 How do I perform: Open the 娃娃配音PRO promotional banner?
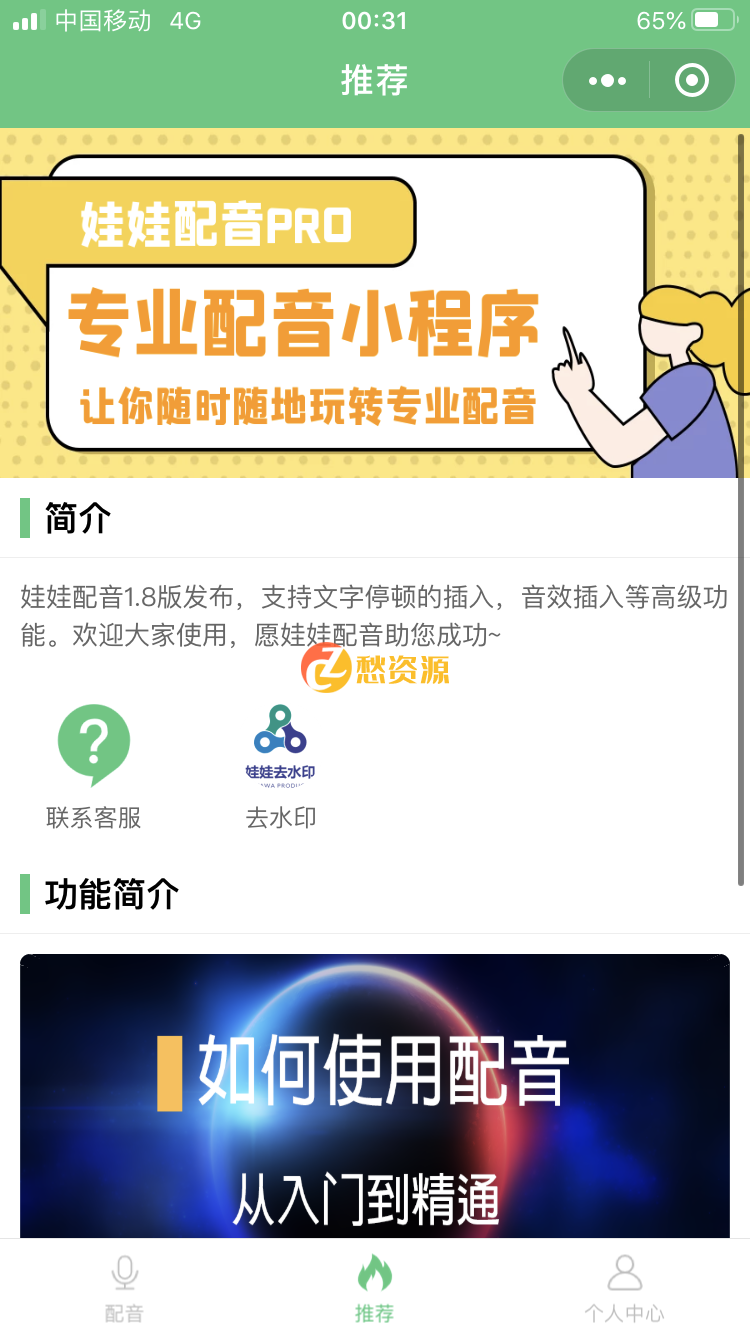[375, 300]
